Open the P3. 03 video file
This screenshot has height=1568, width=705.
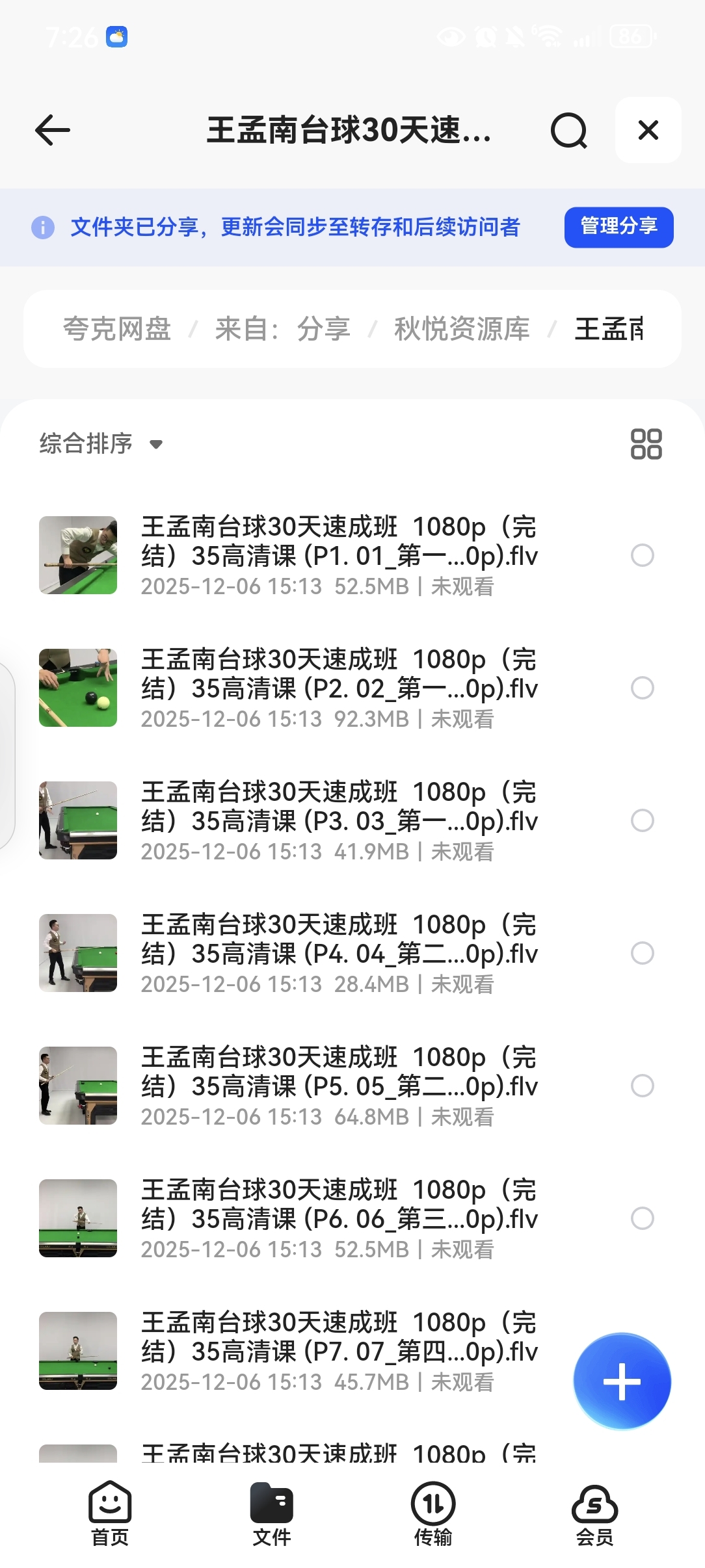click(338, 820)
